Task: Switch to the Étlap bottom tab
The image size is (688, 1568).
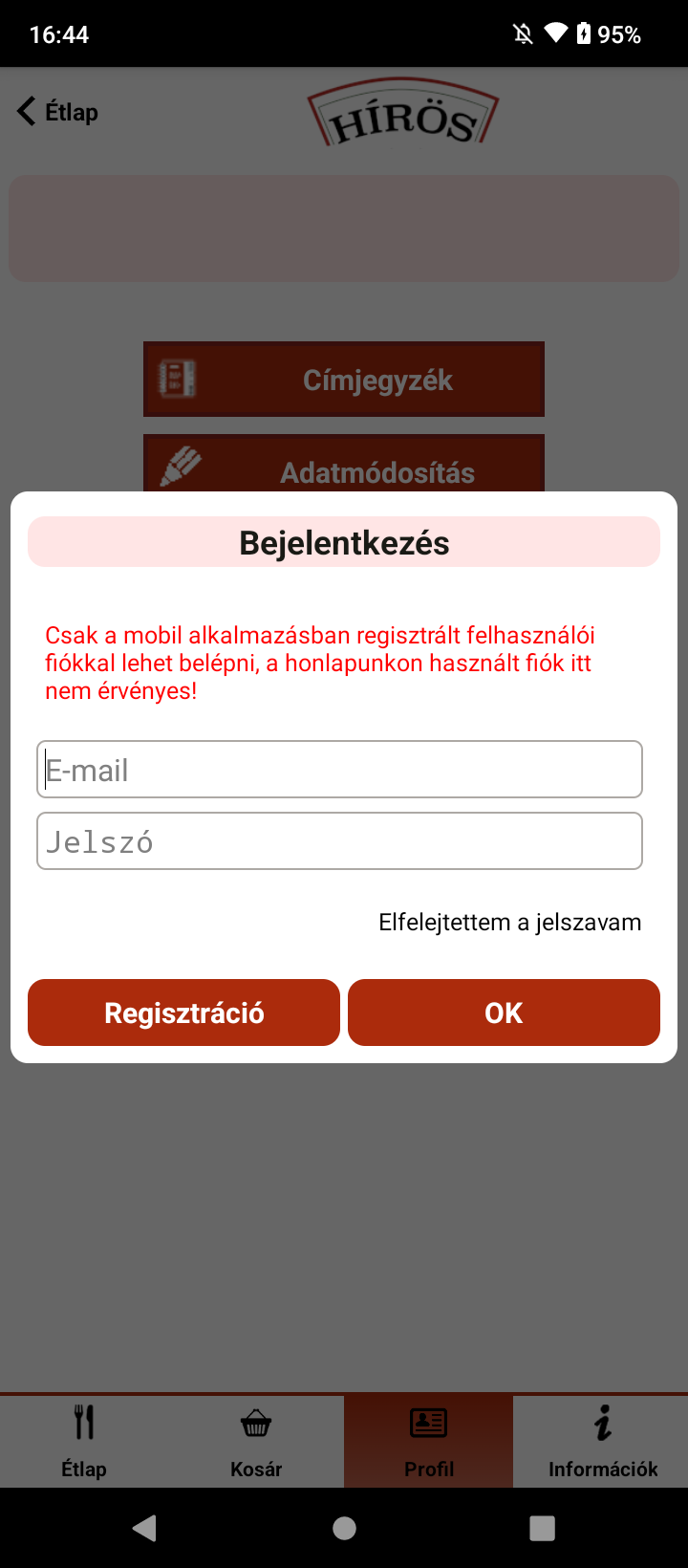Action: click(84, 1441)
